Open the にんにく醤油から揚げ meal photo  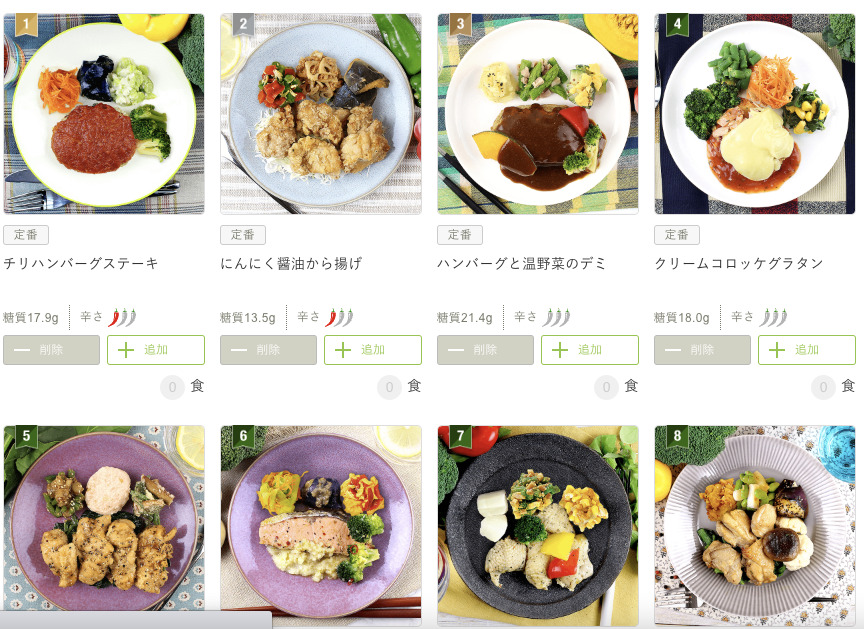coord(321,114)
